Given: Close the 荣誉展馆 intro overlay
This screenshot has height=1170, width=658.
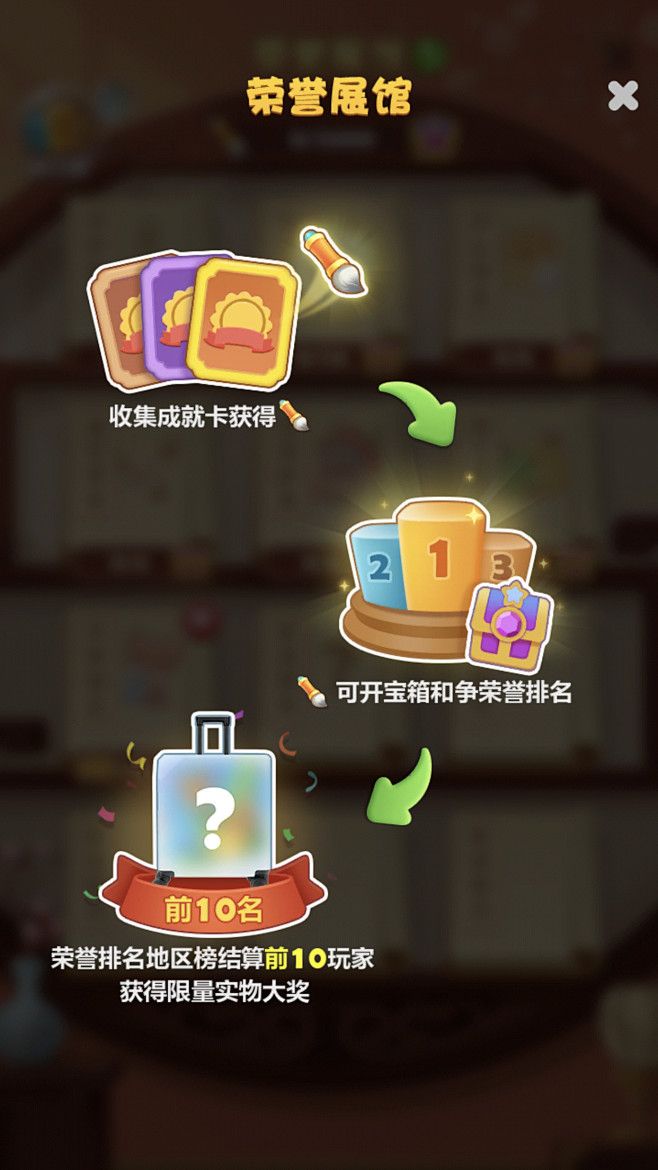Looking at the screenshot, I should (x=623, y=96).
